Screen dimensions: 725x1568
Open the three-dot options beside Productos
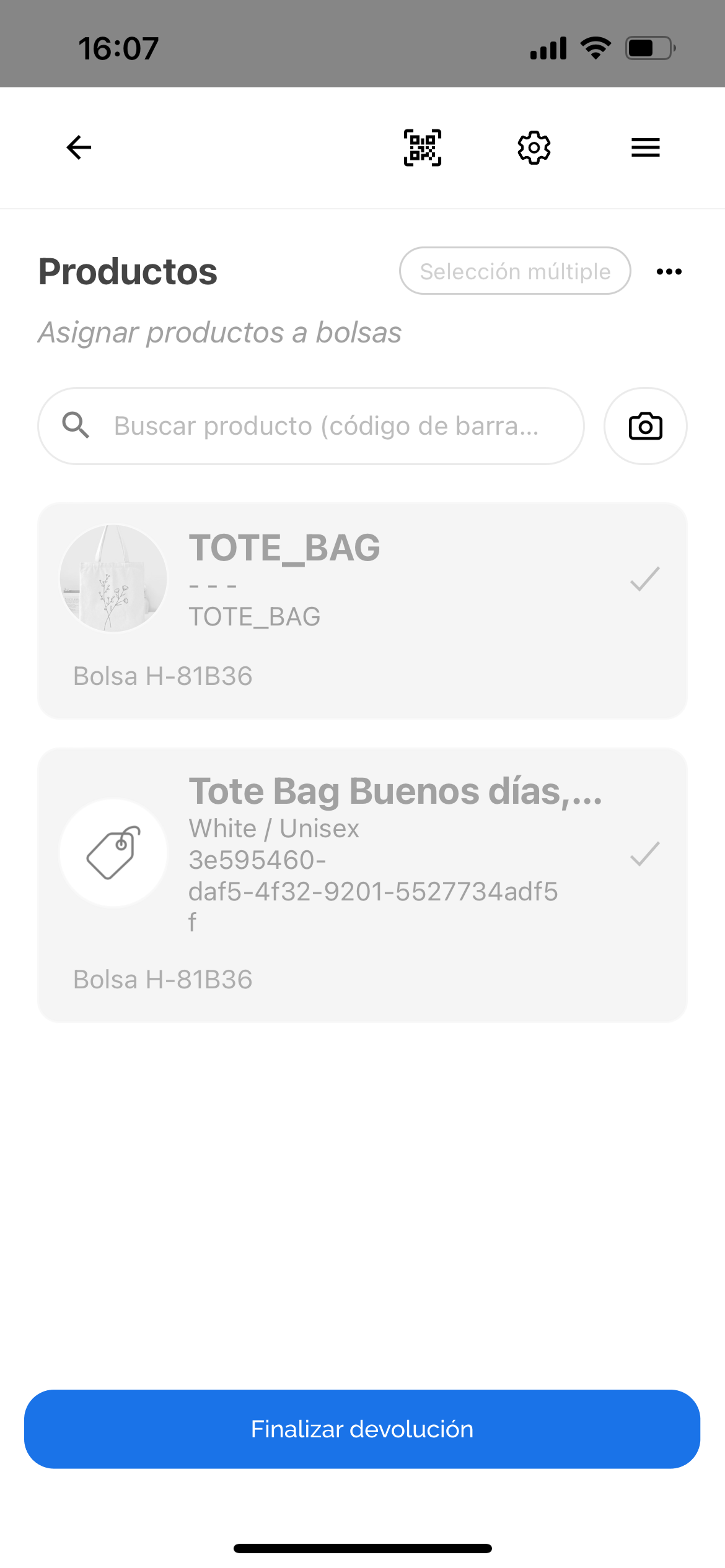669,271
